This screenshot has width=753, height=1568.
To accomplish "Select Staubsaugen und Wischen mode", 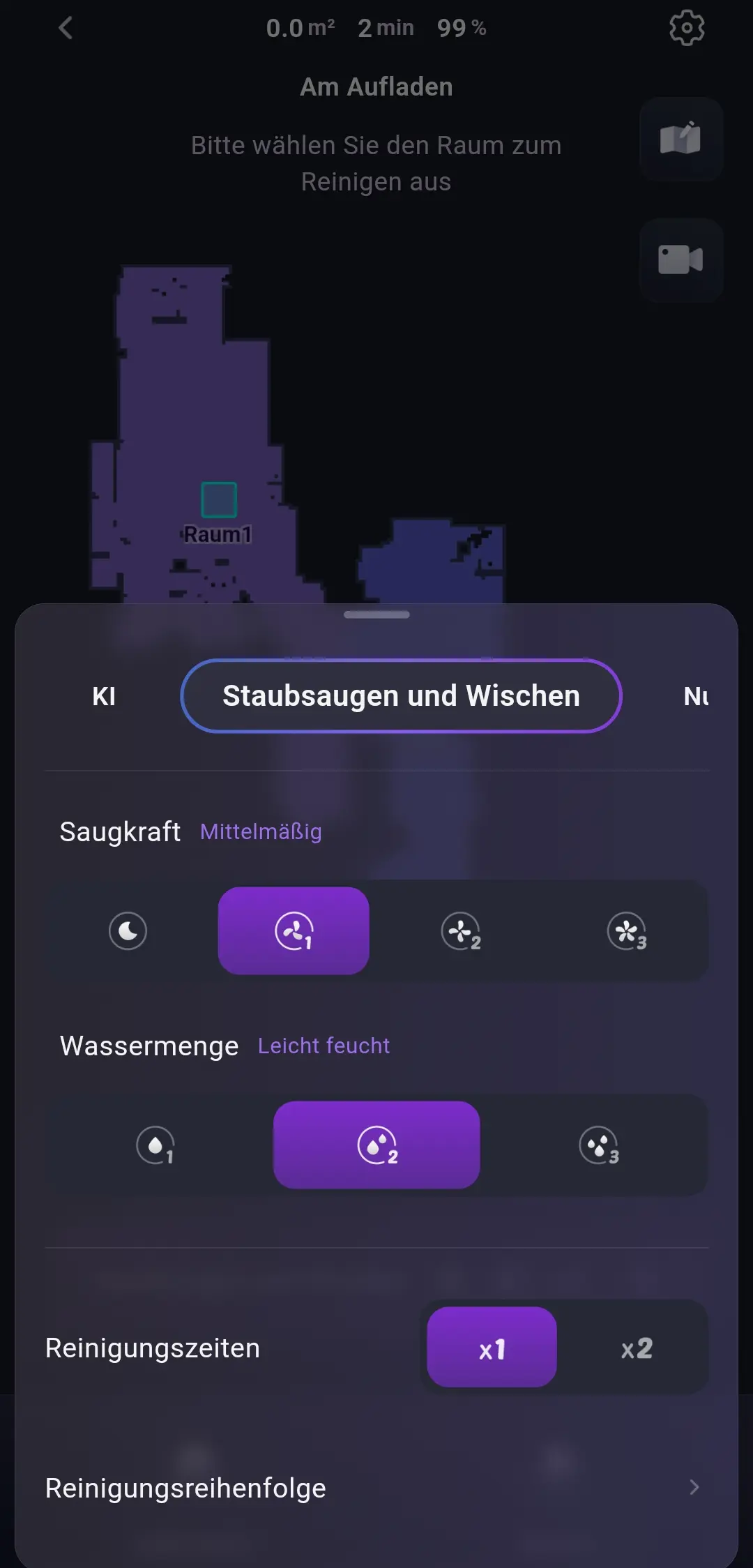I will point(401,696).
